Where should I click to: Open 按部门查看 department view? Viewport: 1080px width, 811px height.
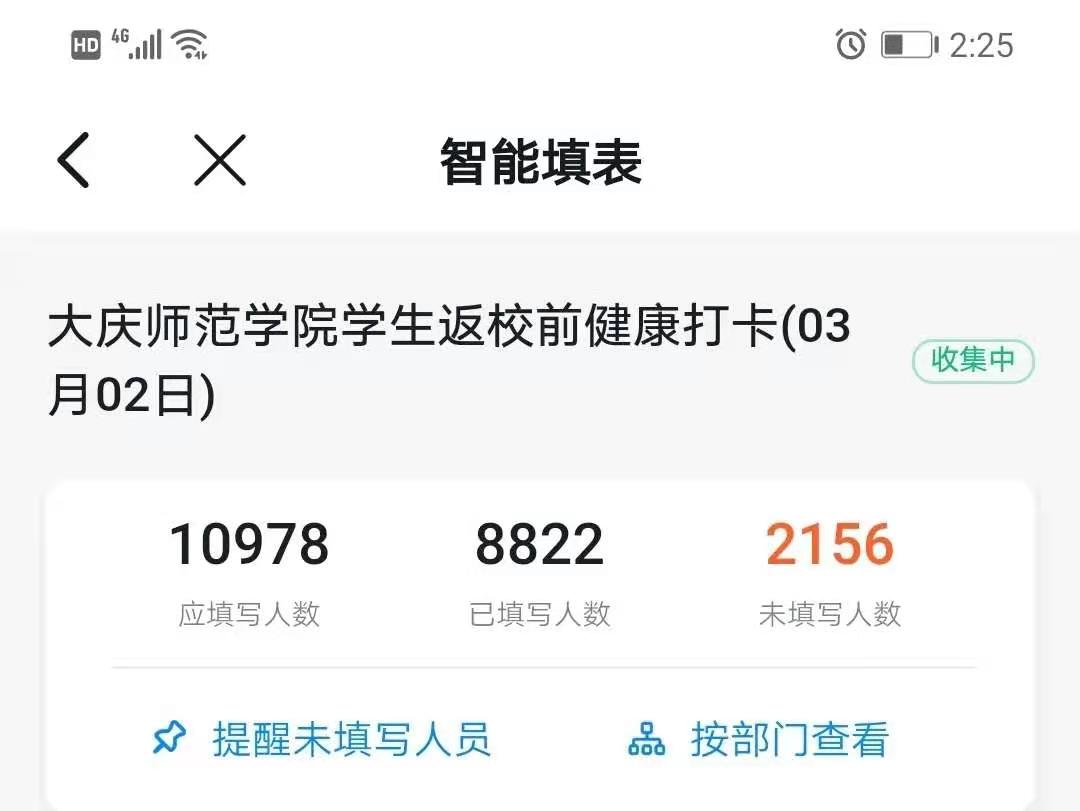pos(758,740)
